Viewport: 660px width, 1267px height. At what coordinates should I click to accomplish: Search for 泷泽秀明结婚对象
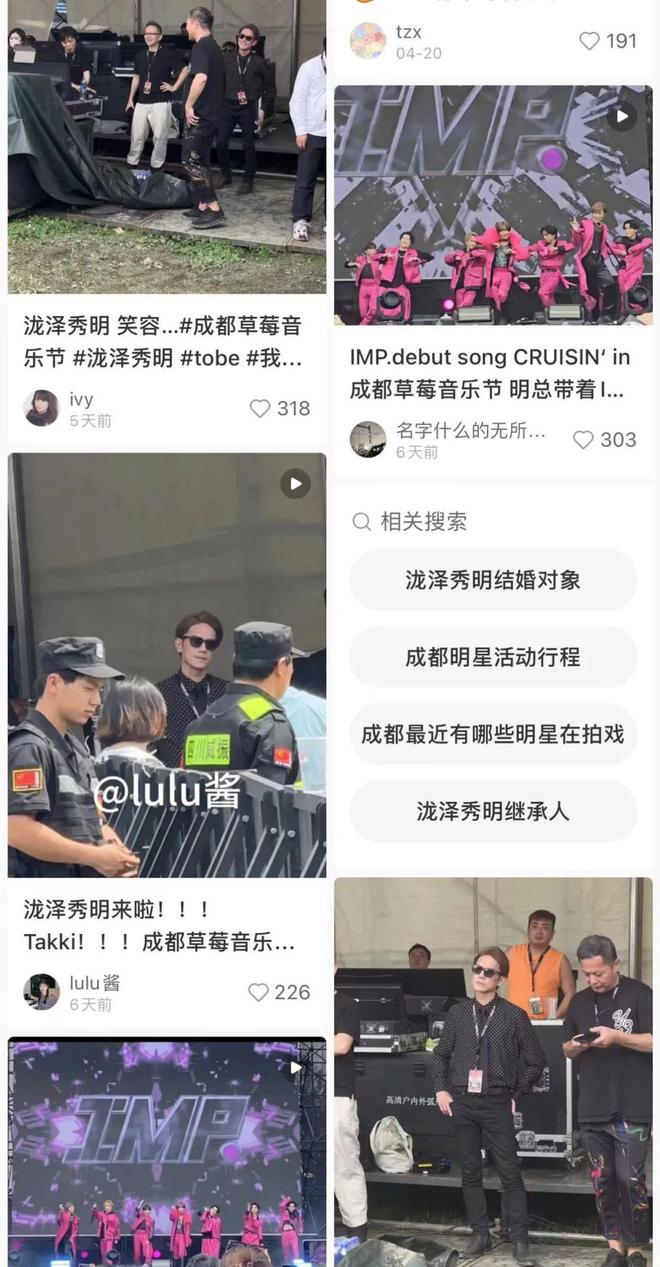tap(493, 580)
